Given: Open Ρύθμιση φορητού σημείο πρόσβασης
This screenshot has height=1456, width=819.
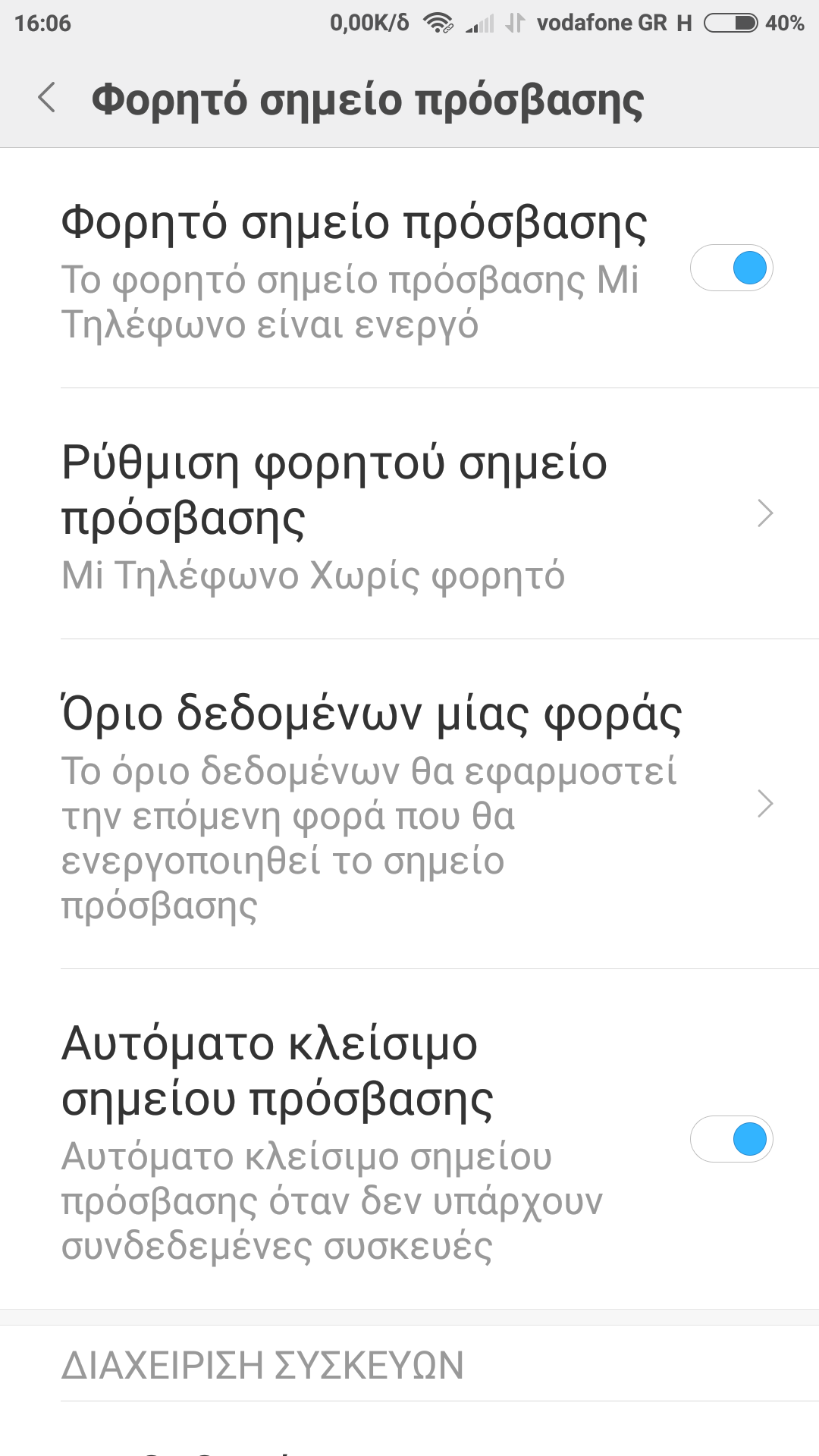Looking at the screenshot, I should click(409, 513).
